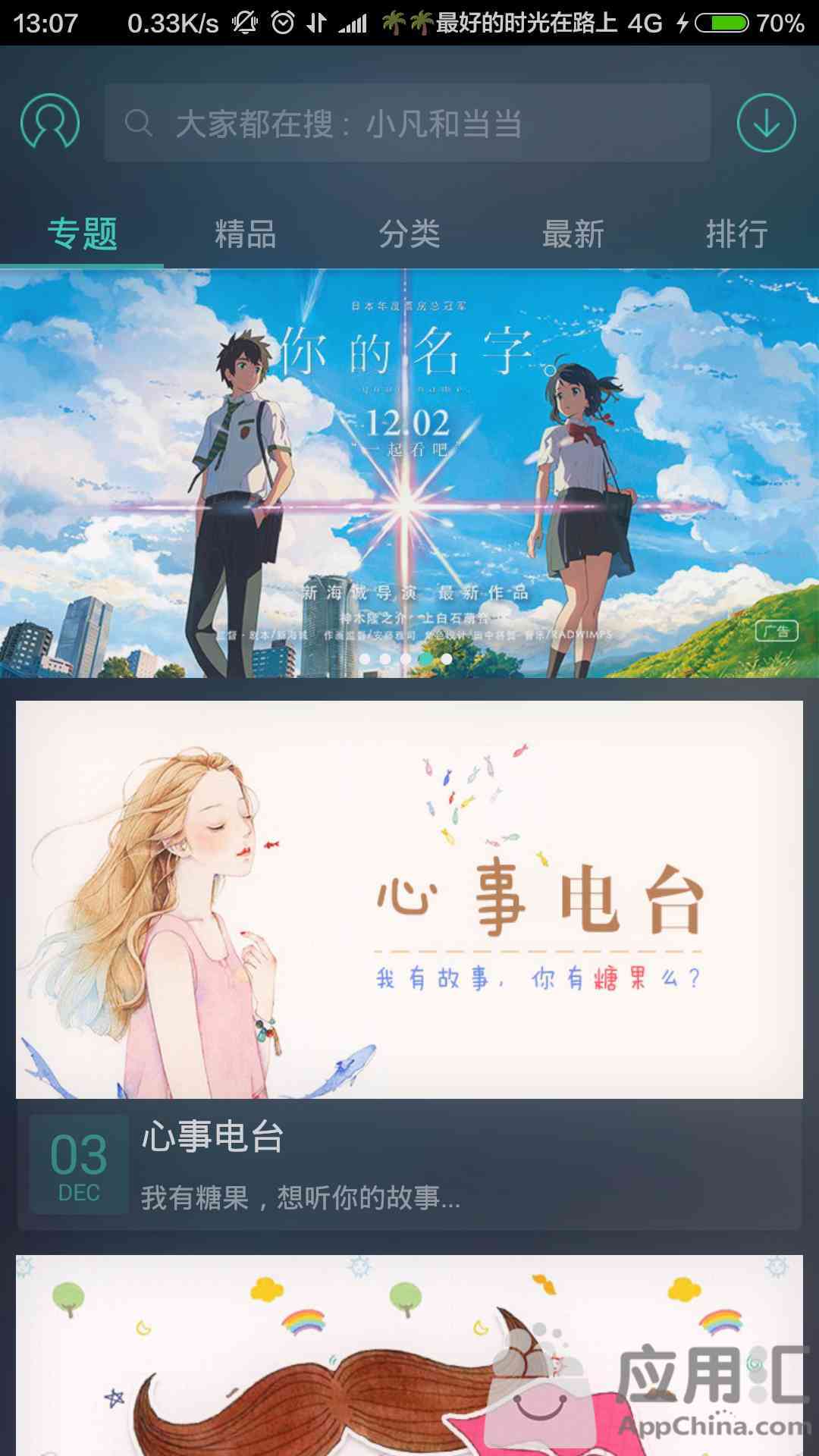
Task: Open the 心事电台 topic card
Action: click(x=409, y=963)
